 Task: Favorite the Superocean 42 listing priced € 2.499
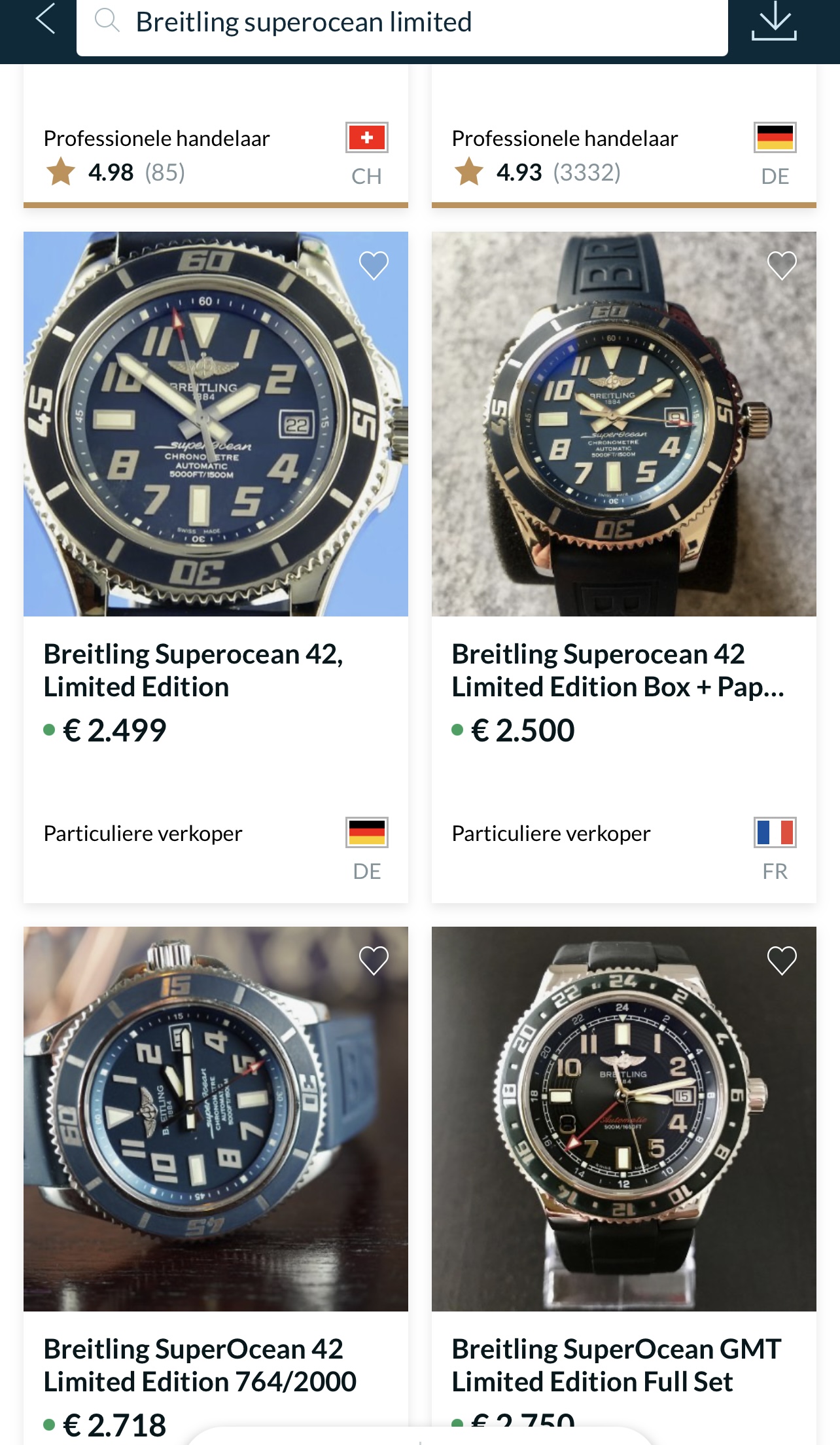click(x=374, y=266)
